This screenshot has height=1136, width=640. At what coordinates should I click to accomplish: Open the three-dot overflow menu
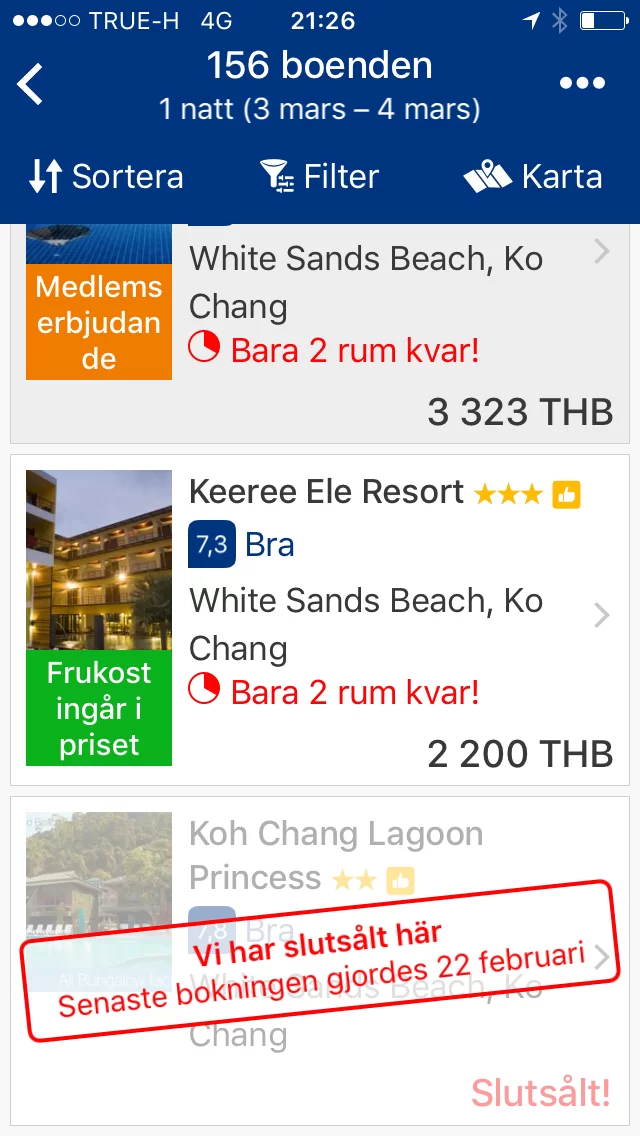coord(583,84)
